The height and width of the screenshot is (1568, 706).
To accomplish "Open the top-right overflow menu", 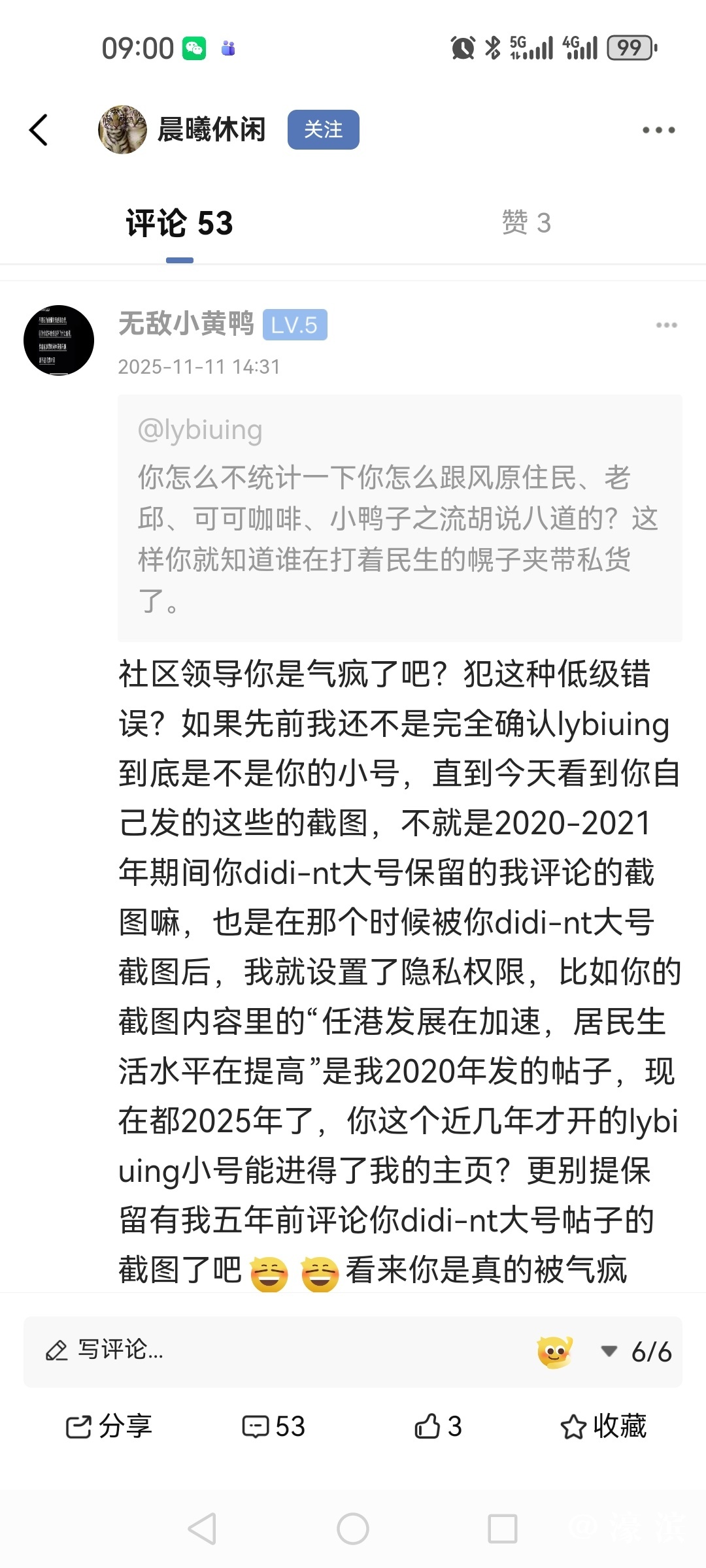I will pos(658,130).
